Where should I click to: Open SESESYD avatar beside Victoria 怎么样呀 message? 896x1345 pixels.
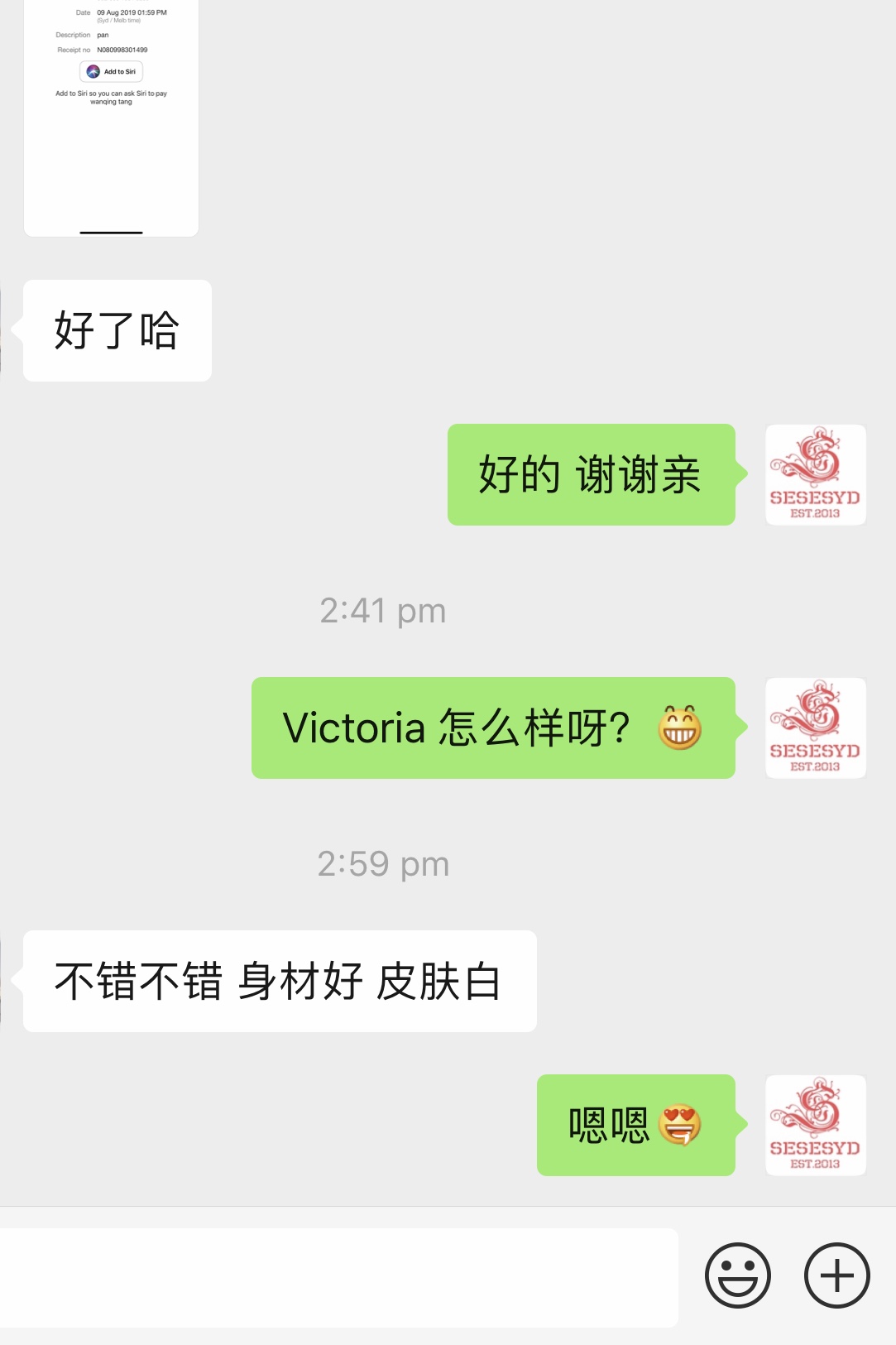click(x=815, y=728)
